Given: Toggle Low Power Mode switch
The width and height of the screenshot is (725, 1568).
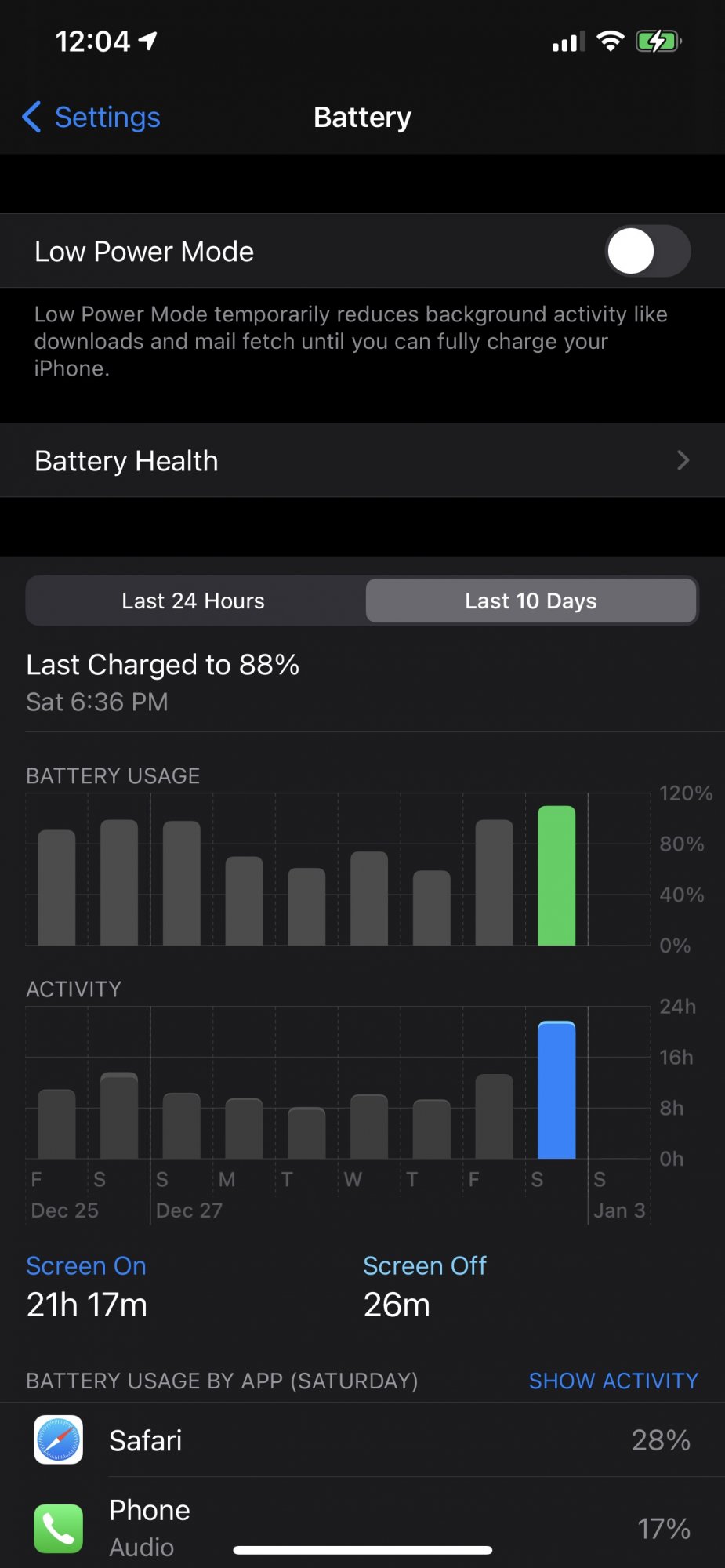Looking at the screenshot, I should pos(647,251).
